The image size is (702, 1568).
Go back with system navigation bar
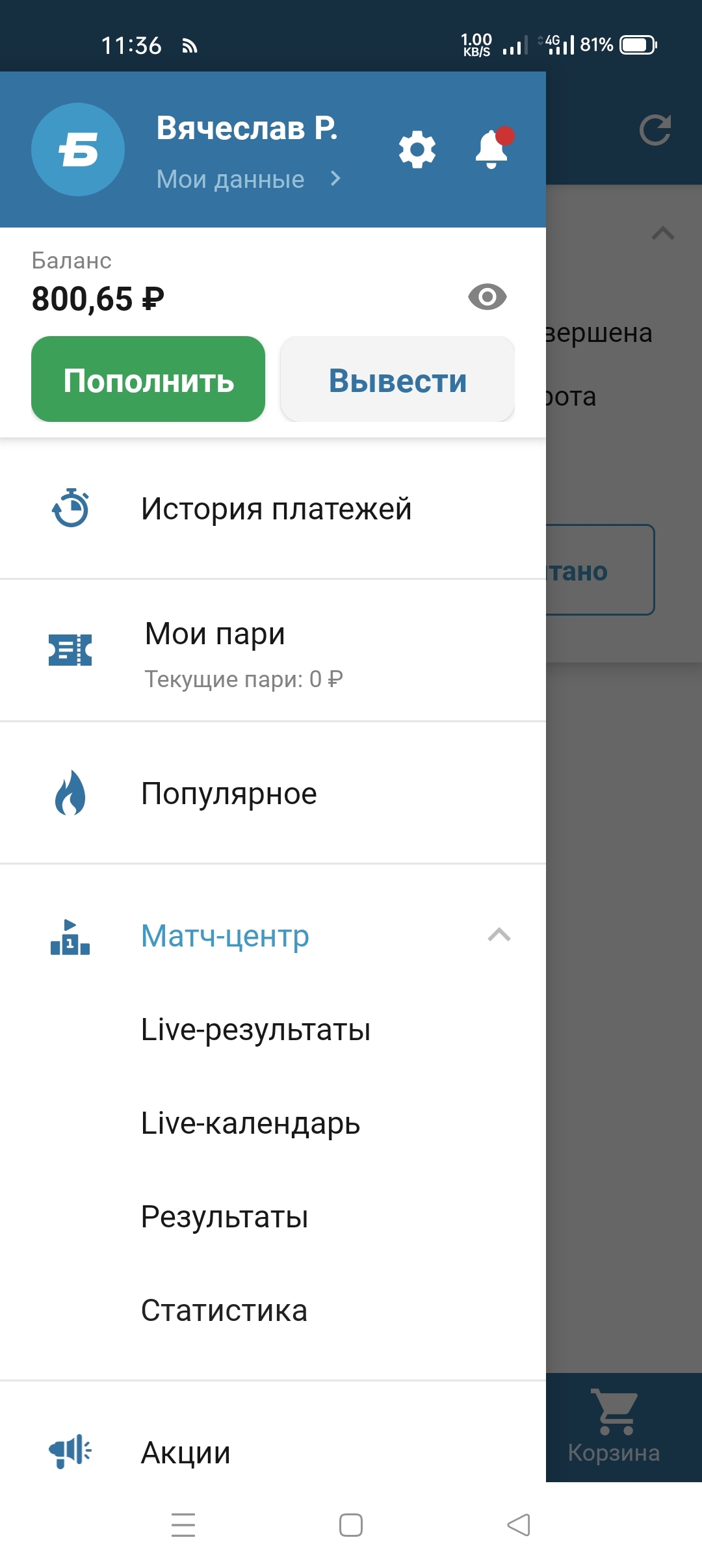(518, 1525)
